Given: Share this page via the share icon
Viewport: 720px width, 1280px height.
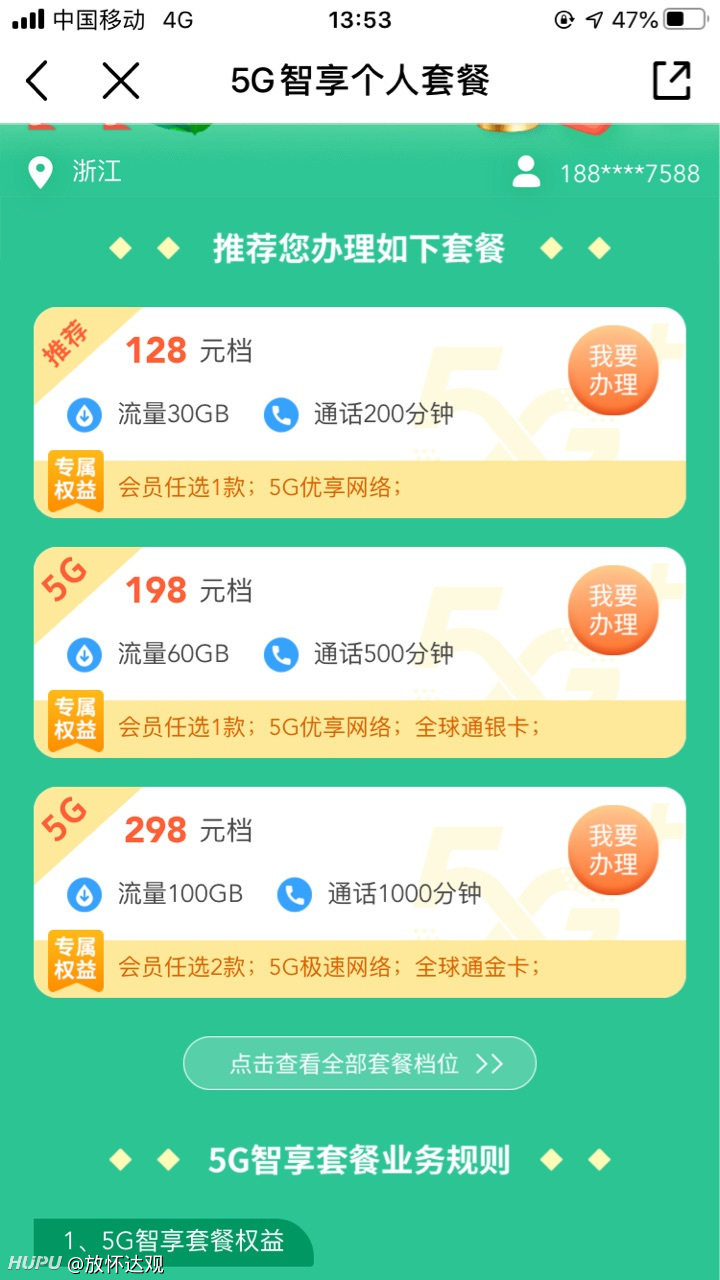Looking at the screenshot, I should (x=672, y=81).
